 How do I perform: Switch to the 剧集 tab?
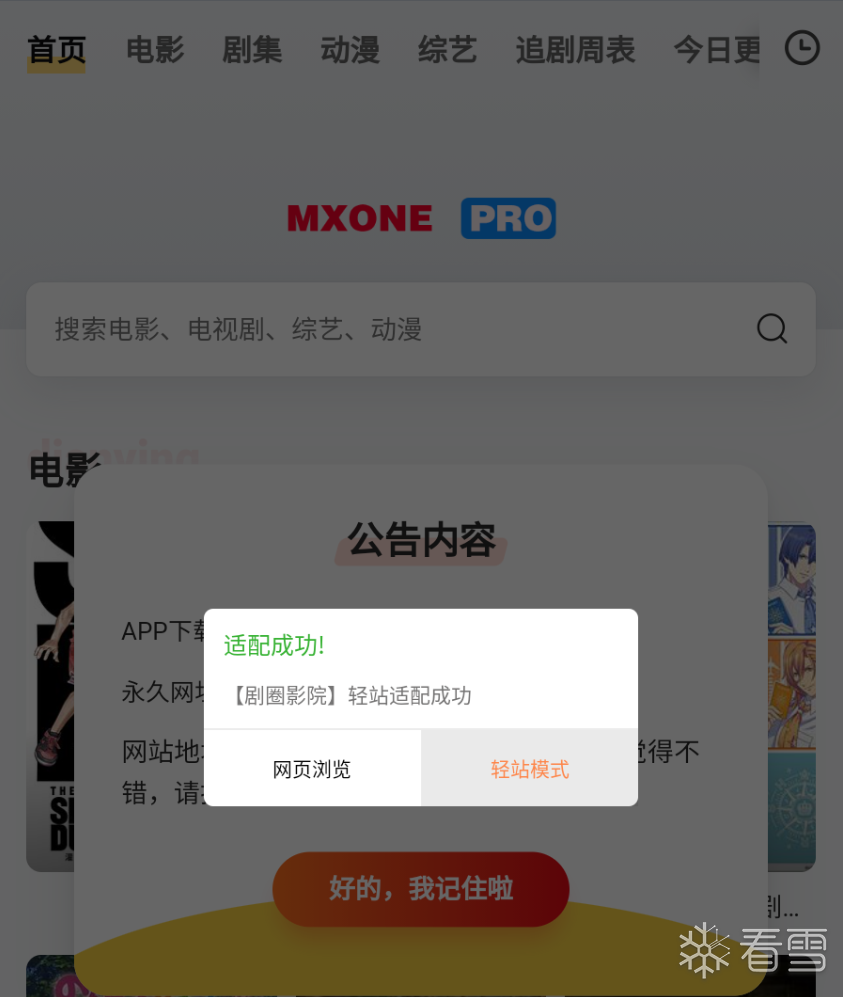[x=252, y=49]
